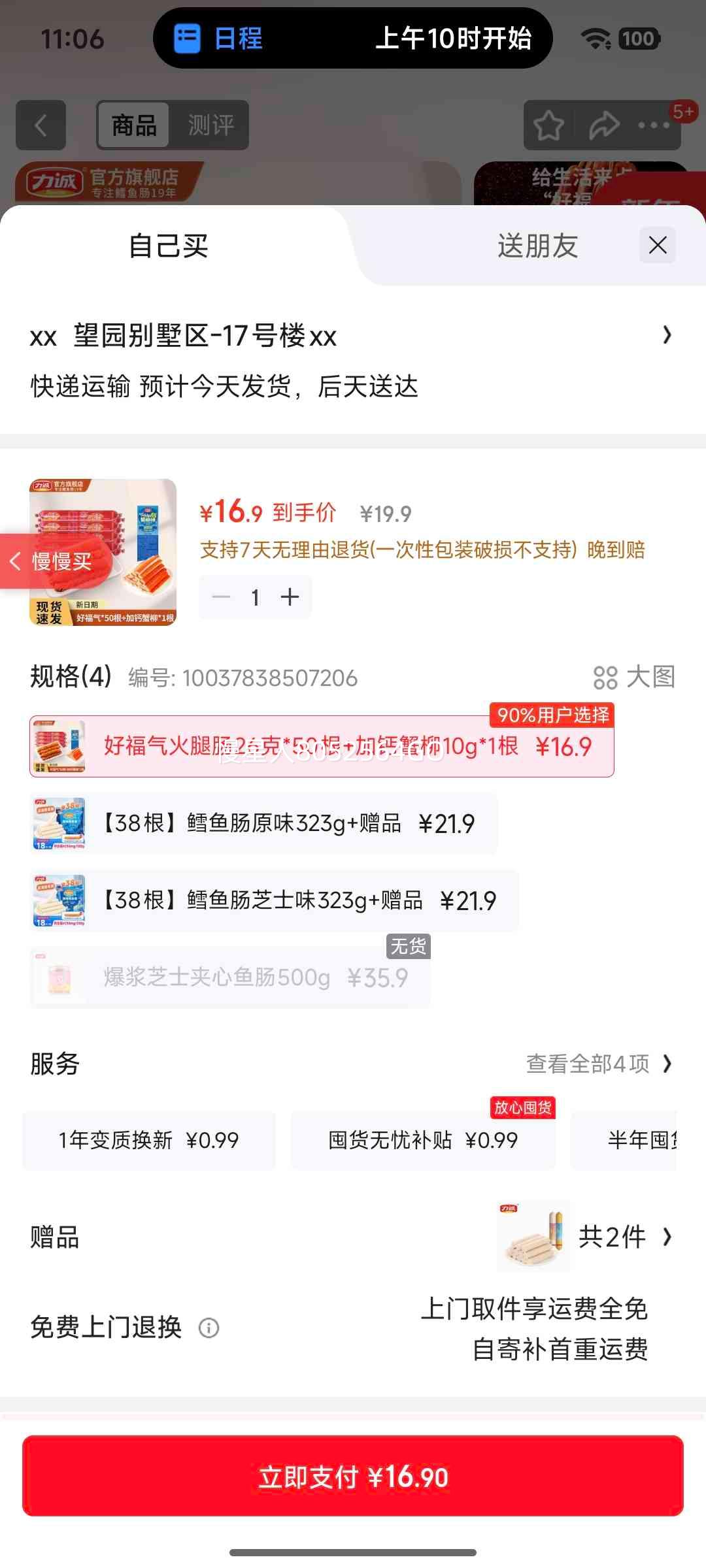Screen dimensions: 706x1568
Task: Tap the back arrow at top left
Action: pos(41,125)
